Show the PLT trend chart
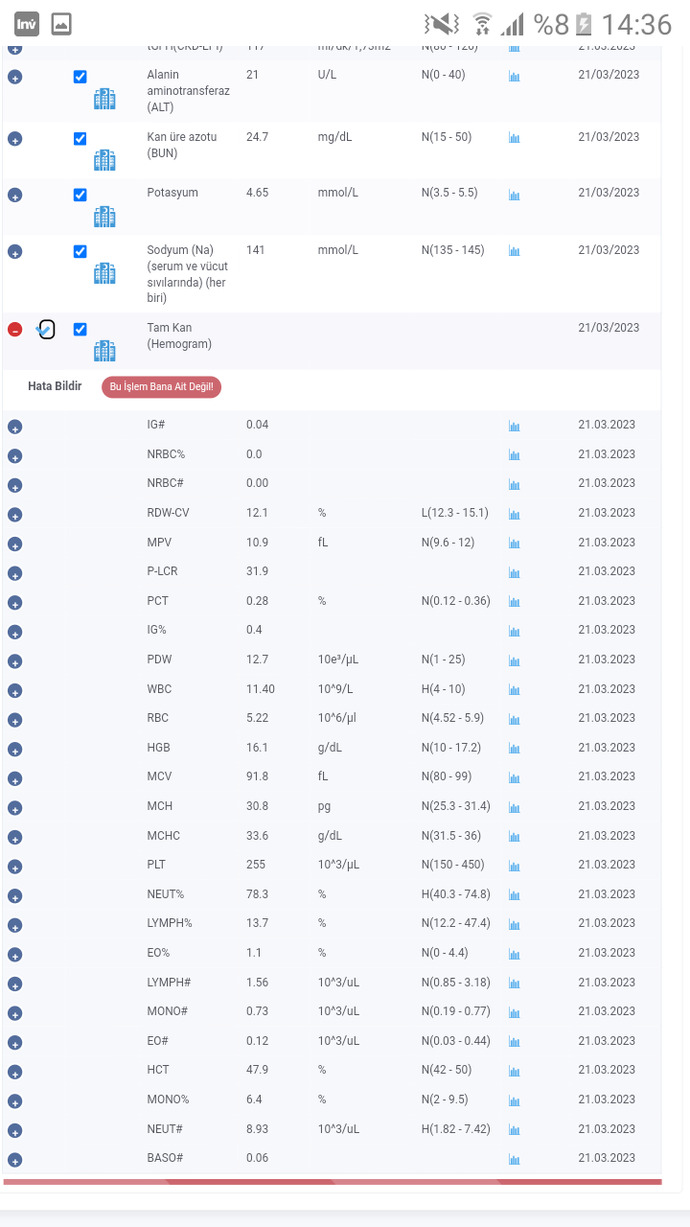 click(x=514, y=866)
